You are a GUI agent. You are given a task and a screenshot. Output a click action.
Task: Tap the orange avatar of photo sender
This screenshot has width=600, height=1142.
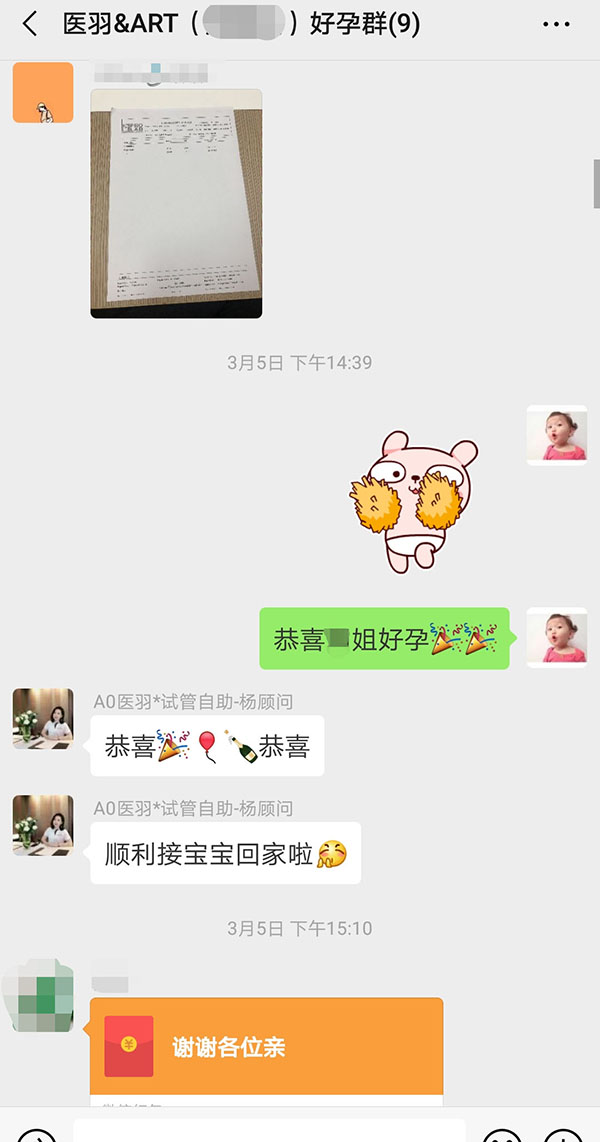point(42,92)
